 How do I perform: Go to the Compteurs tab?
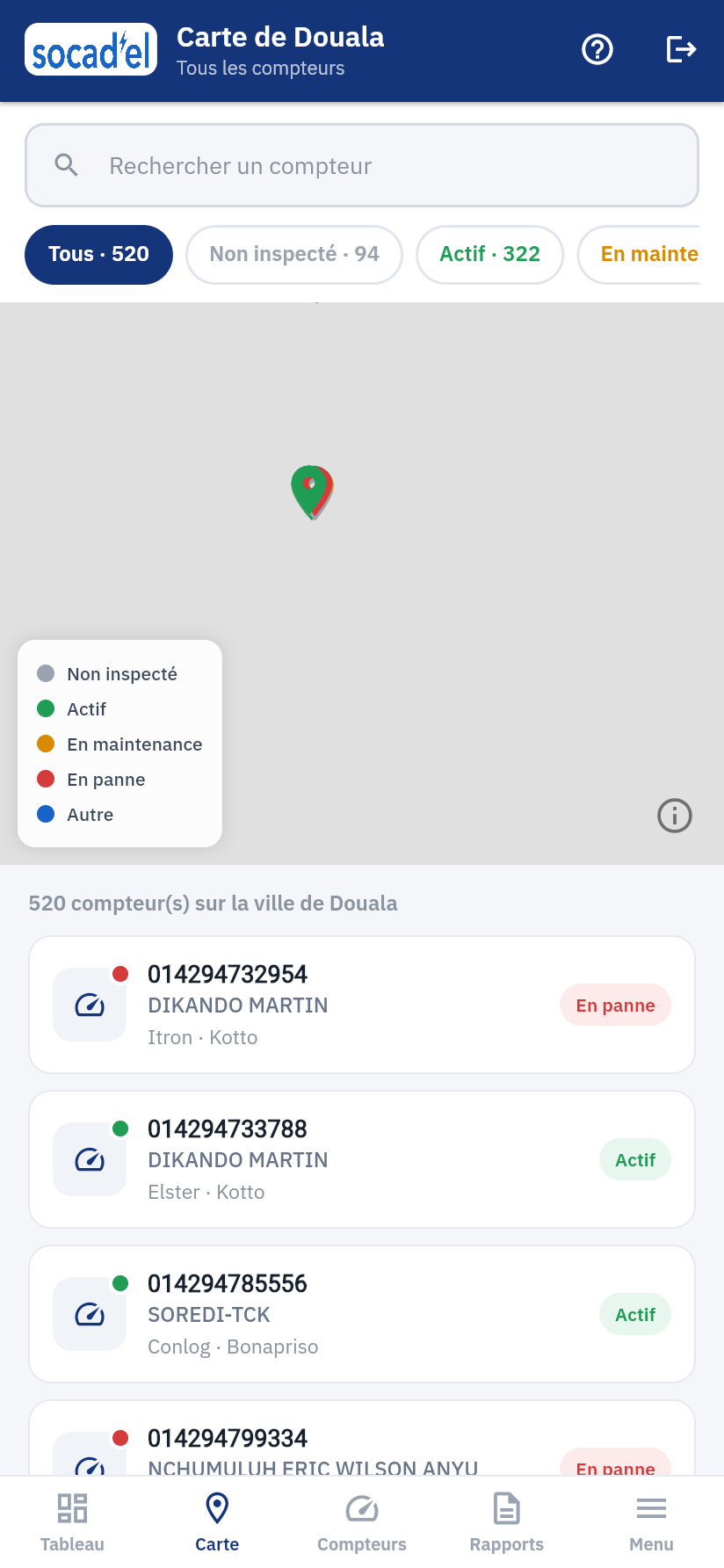[x=362, y=1522]
